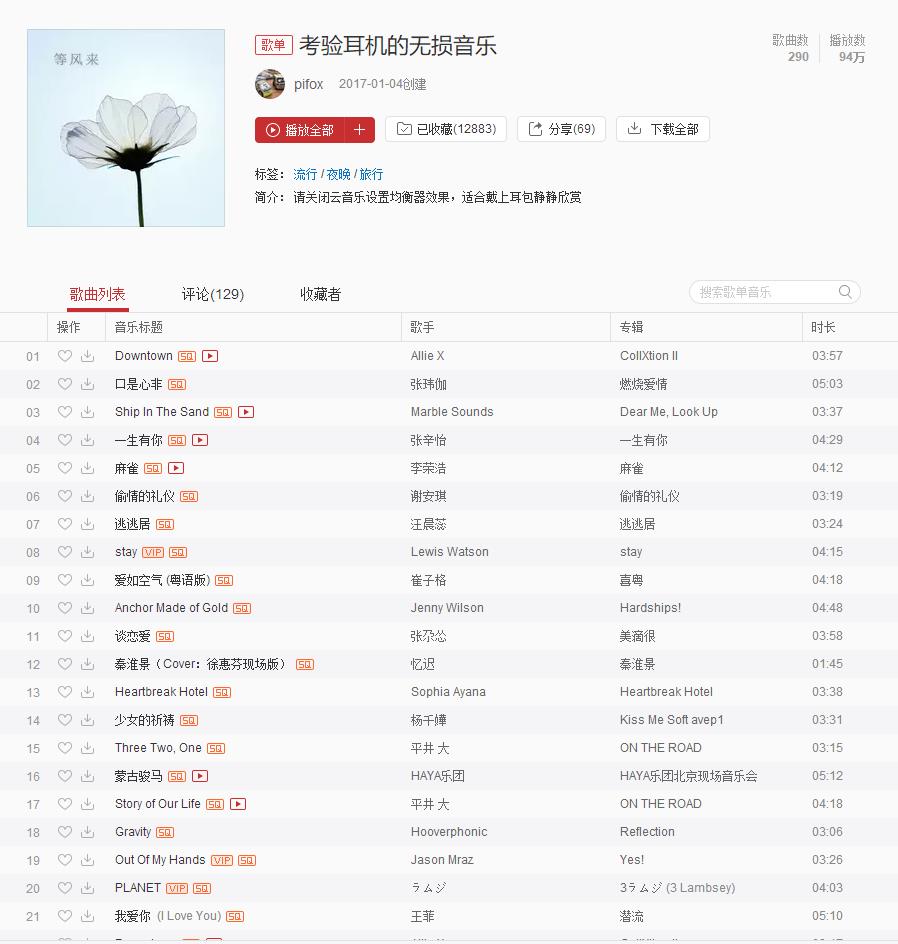Search within playlist via 搜索歌单音乐

tap(765, 292)
